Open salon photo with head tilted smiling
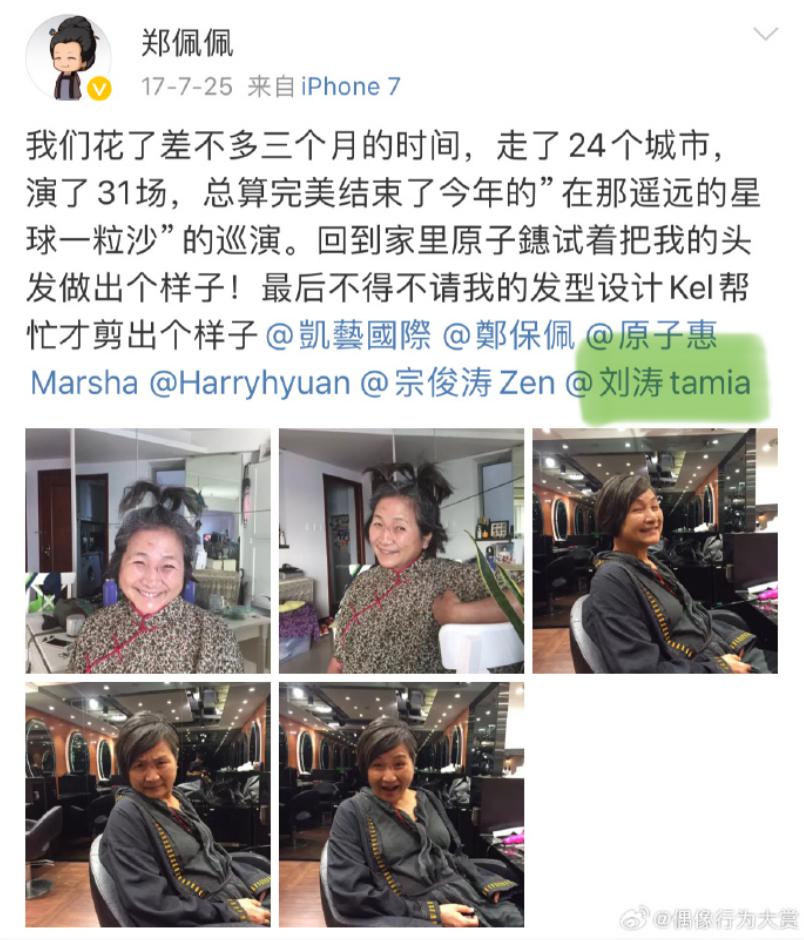This screenshot has height=940, width=804. 654,551
